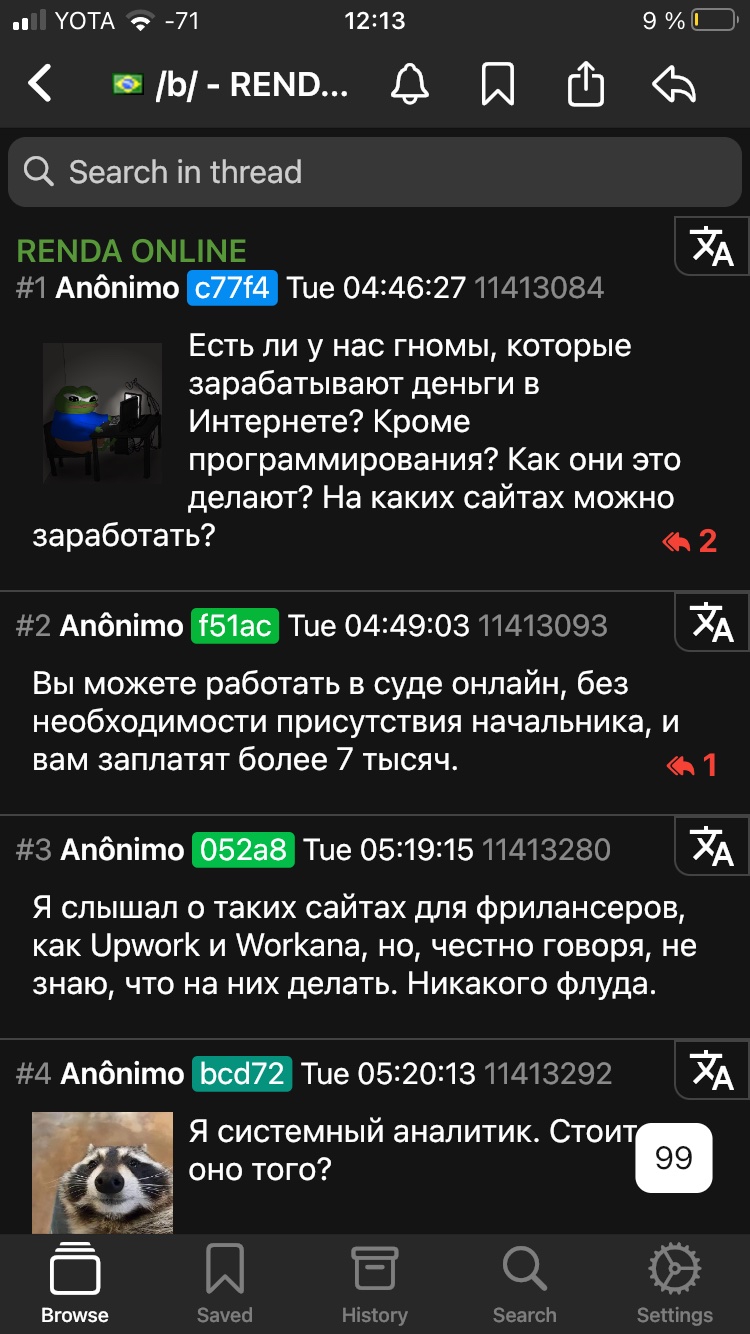Translate post #3 by Anônimo 052a8
750x1334 pixels.
[712, 848]
